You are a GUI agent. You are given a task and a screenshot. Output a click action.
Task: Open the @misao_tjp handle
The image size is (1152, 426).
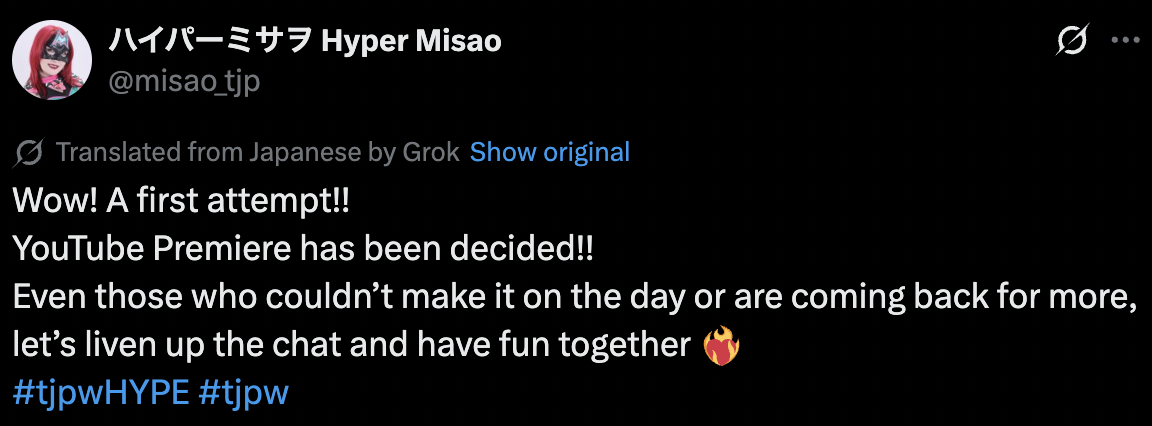click(183, 80)
